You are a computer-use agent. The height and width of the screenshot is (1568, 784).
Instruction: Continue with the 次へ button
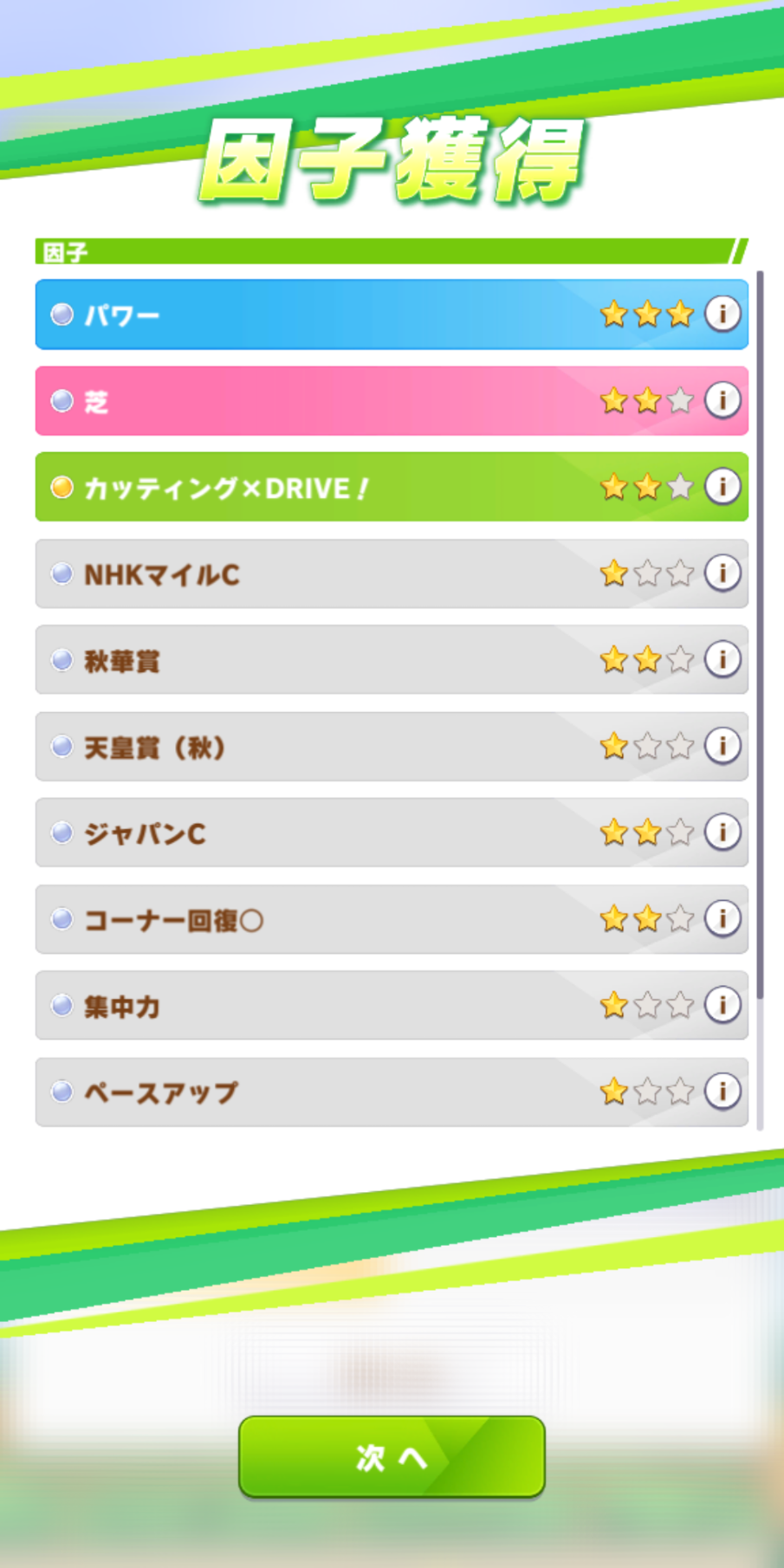pyautogui.click(x=392, y=1456)
